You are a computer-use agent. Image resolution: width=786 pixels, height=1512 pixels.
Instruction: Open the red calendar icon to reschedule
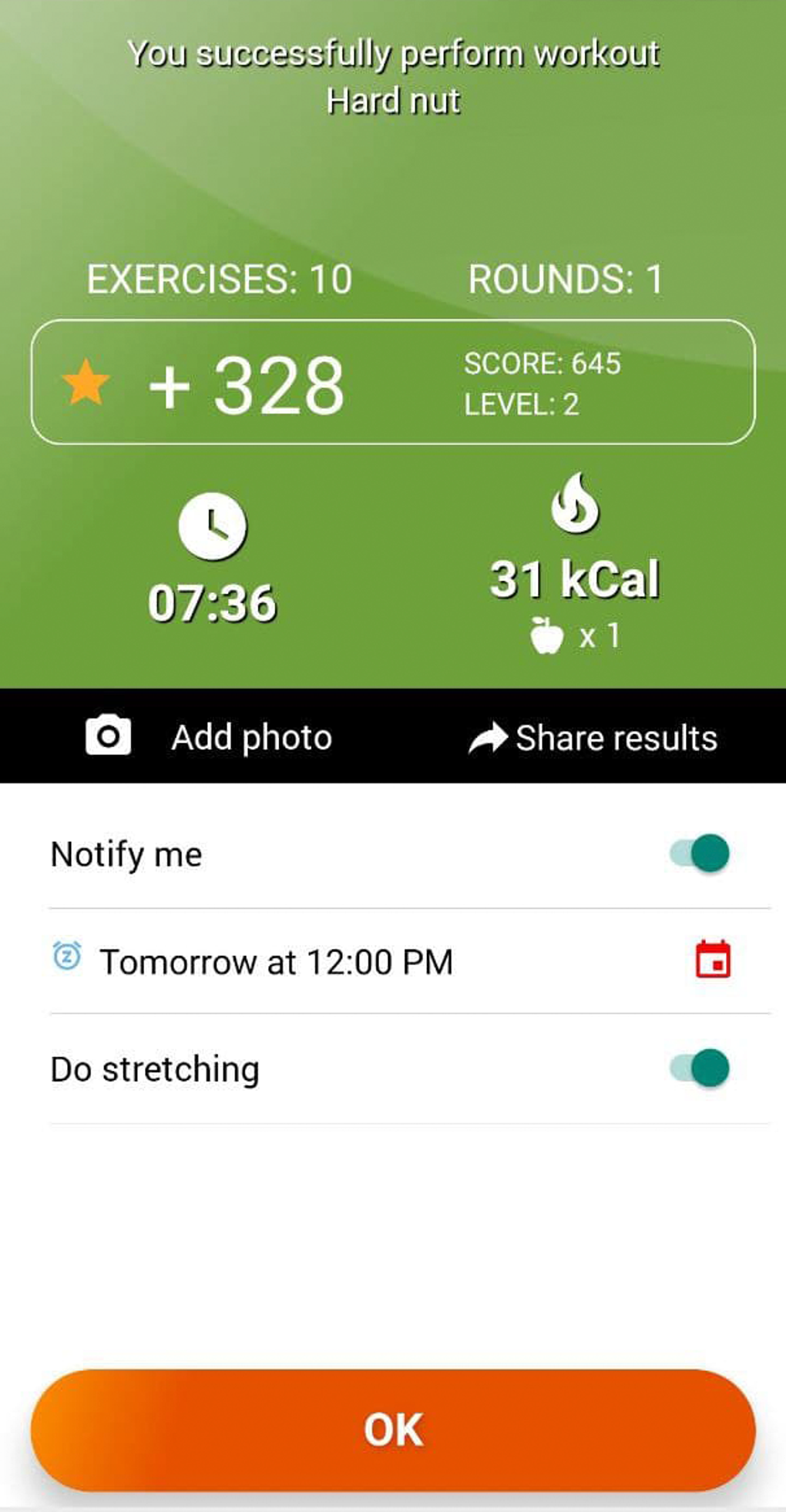pyautogui.click(x=715, y=961)
